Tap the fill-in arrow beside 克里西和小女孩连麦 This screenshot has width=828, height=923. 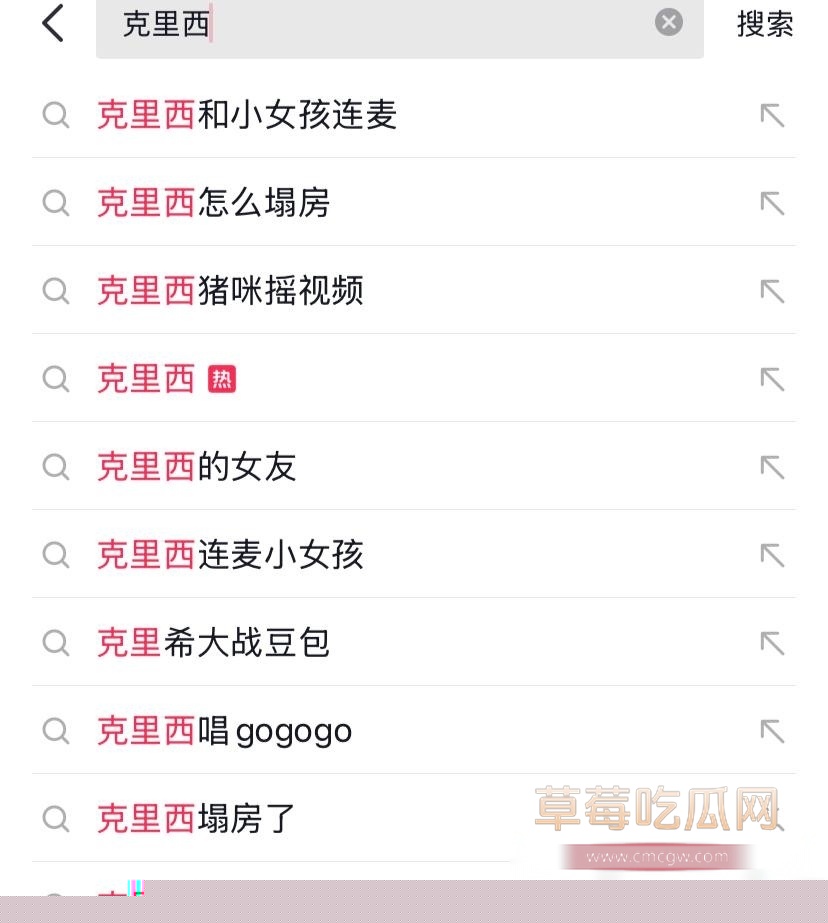pyautogui.click(x=772, y=115)
